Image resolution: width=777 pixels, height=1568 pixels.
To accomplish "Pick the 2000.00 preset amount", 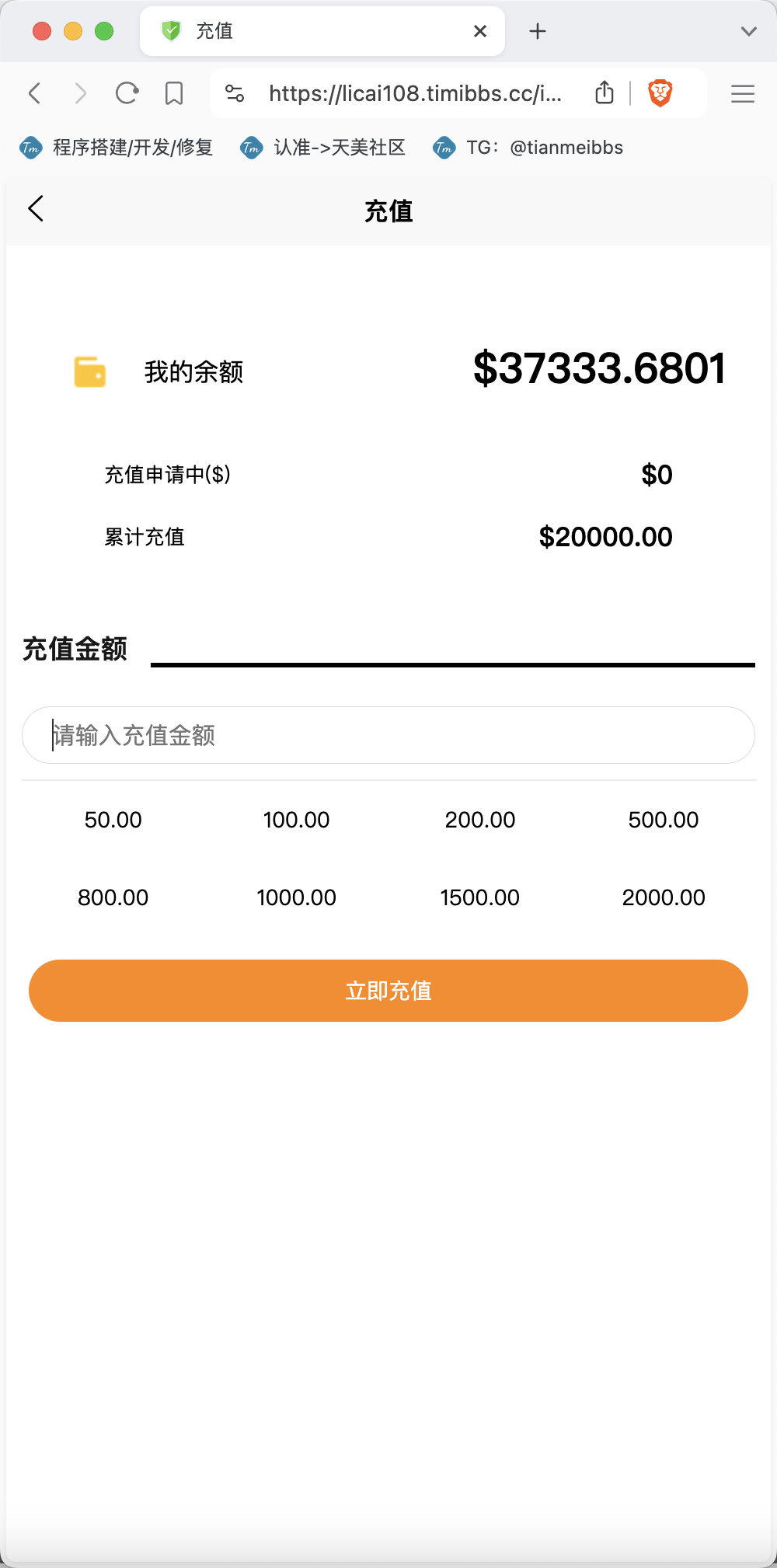I will pos(664,897).
